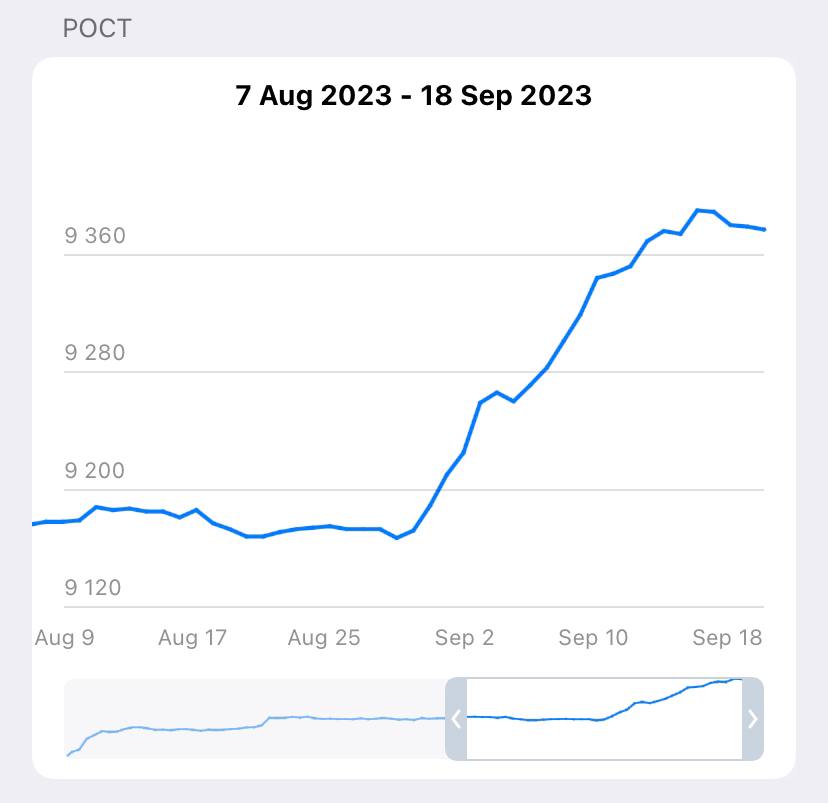The image size is (828, 803).
Task: Tap the right handle of the range selector
Action: point(753,719)
